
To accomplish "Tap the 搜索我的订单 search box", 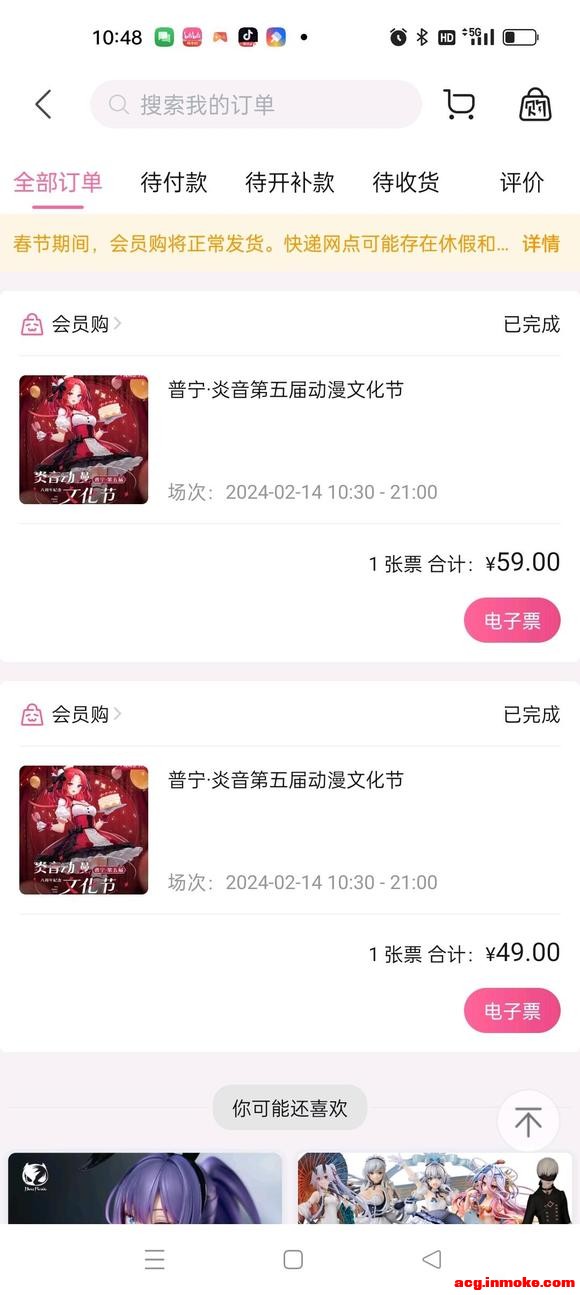I will (256, 104).
